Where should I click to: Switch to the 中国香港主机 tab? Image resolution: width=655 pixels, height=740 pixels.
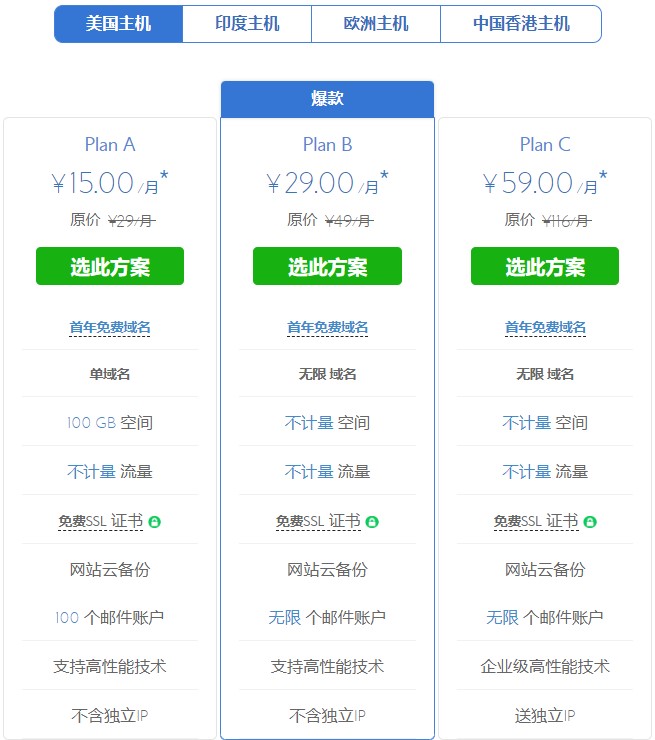click(x=521, y=23)
